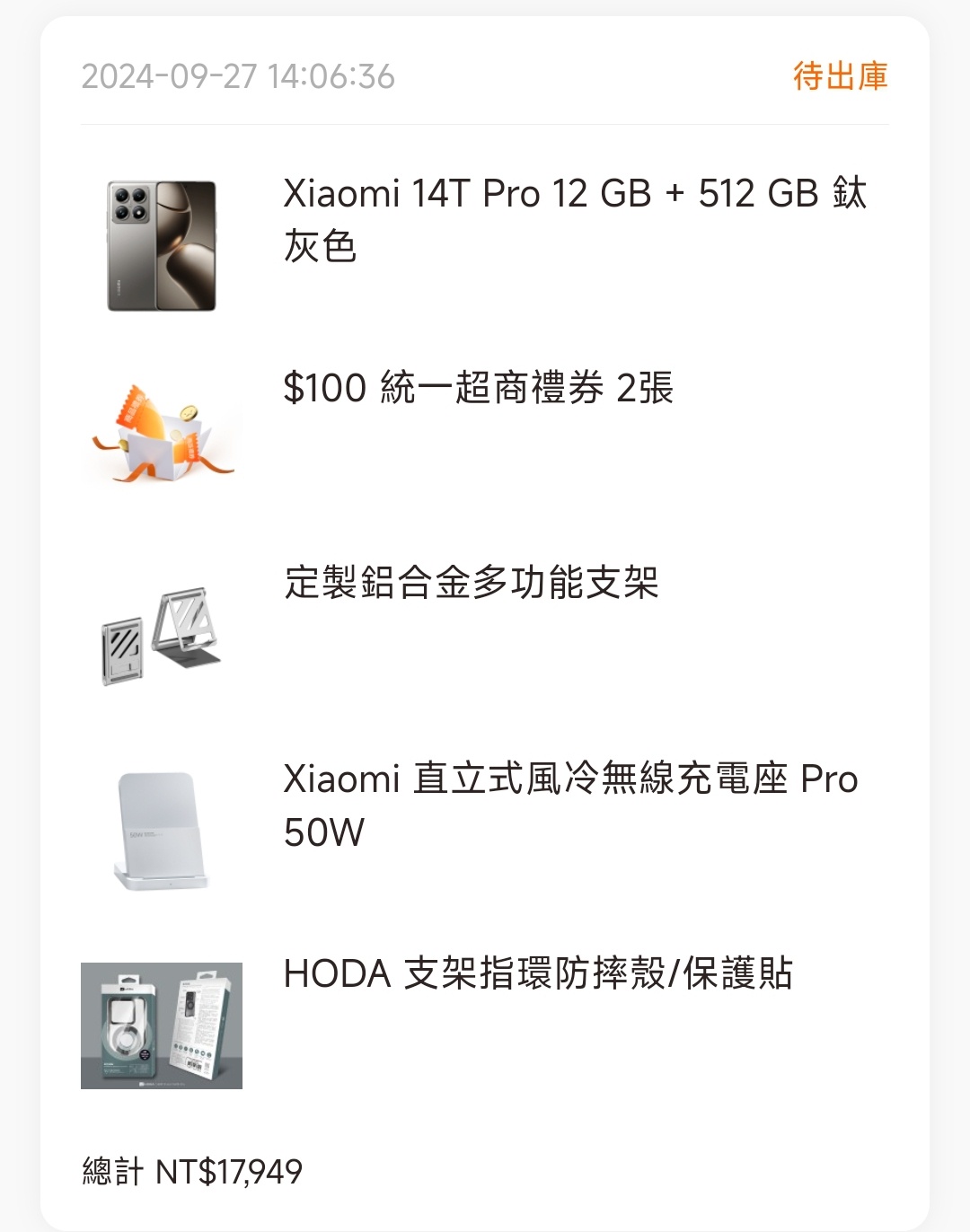Select the Xiaomi 直立式風冷無線充電座 Pro 50W item
This screenshot has width=970, height=1232.
(570, 805)
